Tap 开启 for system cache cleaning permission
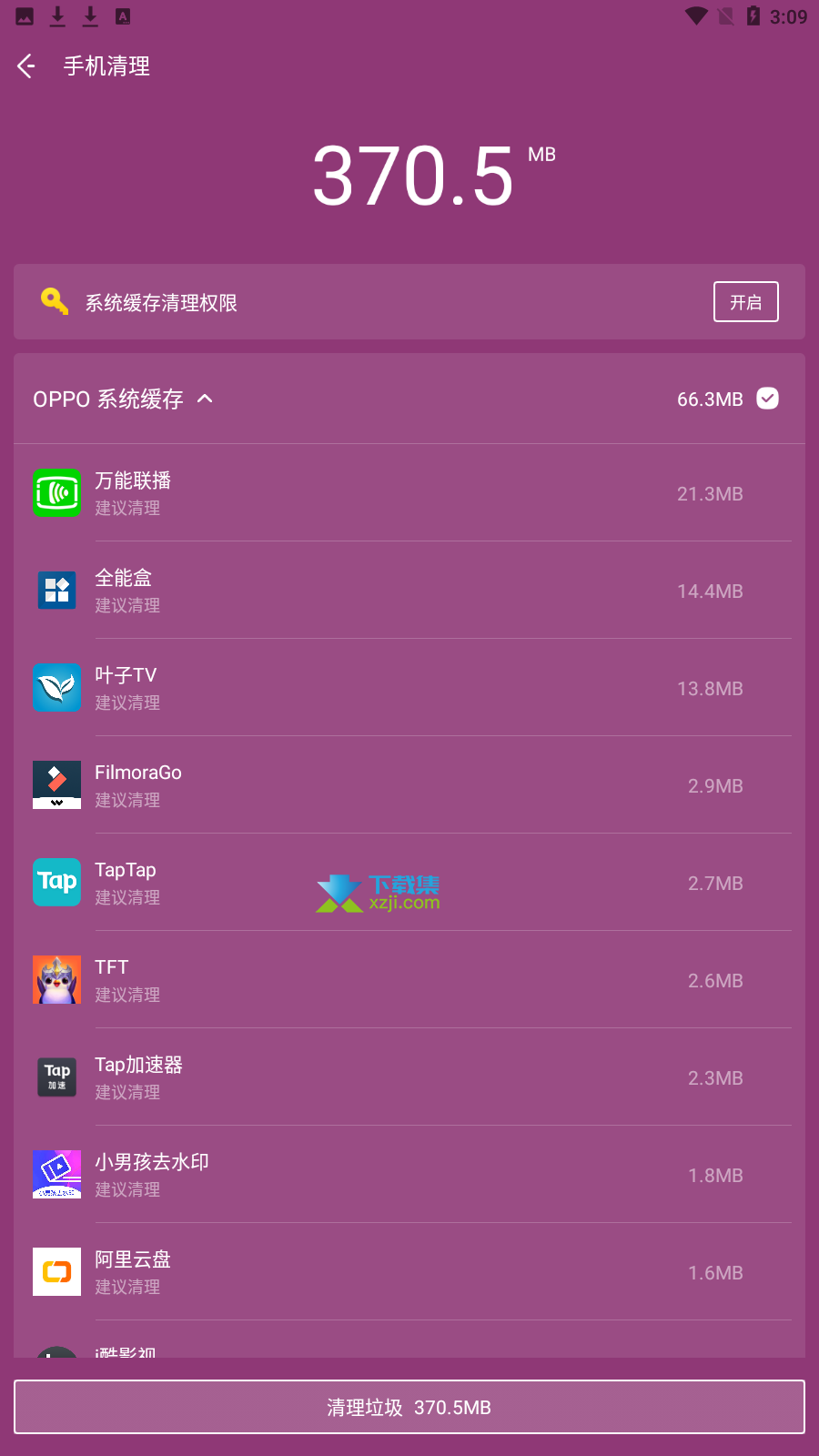Screen dimensions: 819x1456 tap(745, 302)
